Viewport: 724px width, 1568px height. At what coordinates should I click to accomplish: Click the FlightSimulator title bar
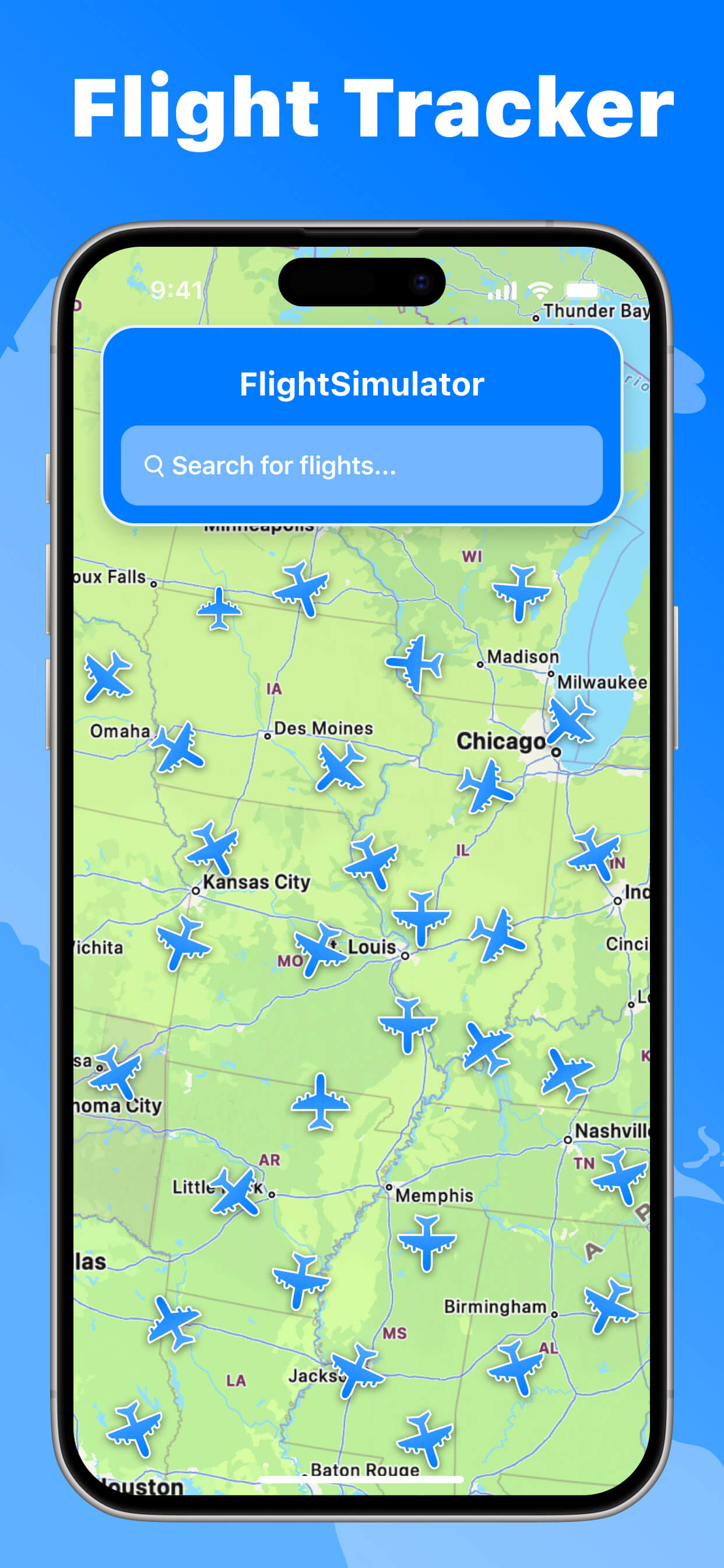pyautogui.click(x=362, y=383)
